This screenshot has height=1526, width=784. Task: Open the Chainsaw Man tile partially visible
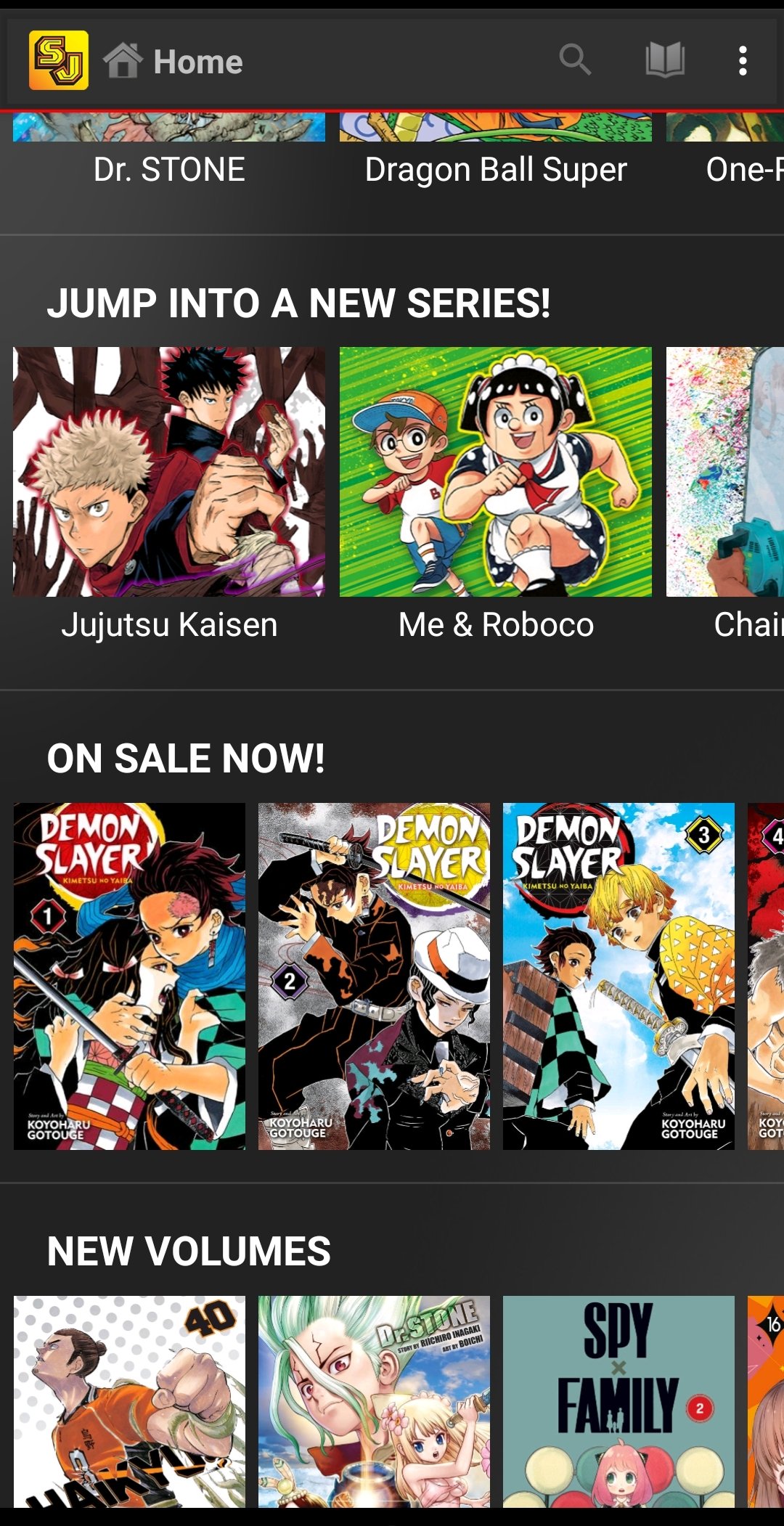tap(725, 495)
